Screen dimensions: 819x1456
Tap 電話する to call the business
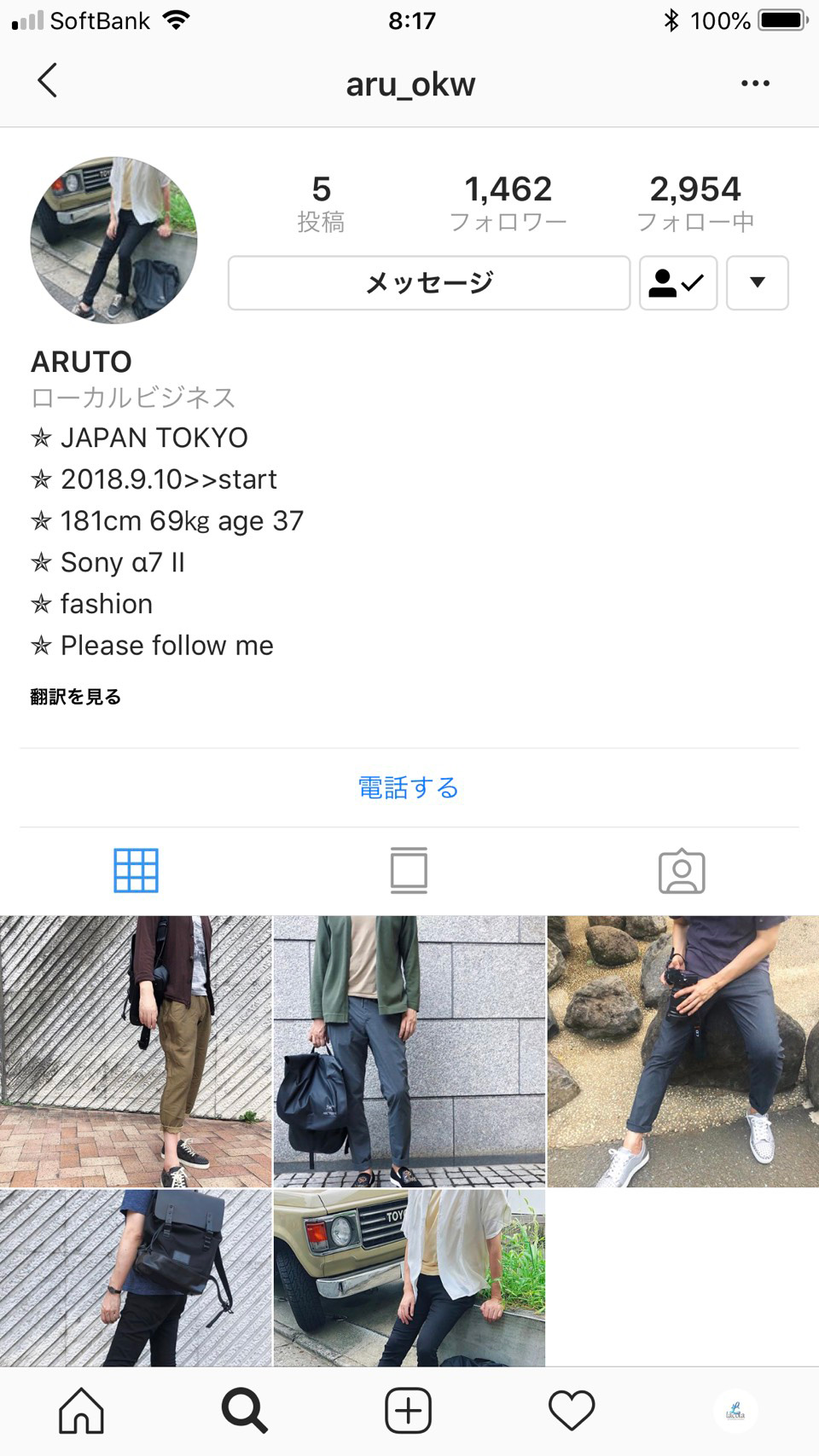(x=409, y=787)
